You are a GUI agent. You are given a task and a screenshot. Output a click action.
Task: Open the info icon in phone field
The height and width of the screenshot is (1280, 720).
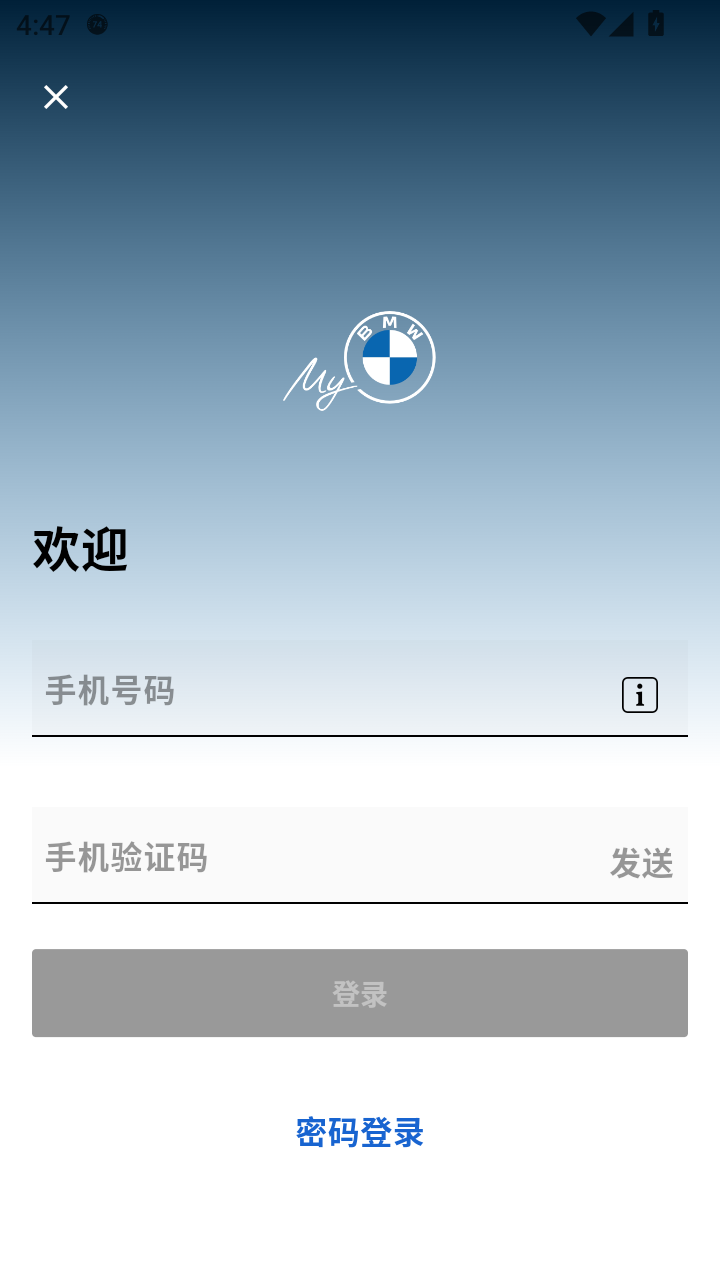[x=640, y=695]
